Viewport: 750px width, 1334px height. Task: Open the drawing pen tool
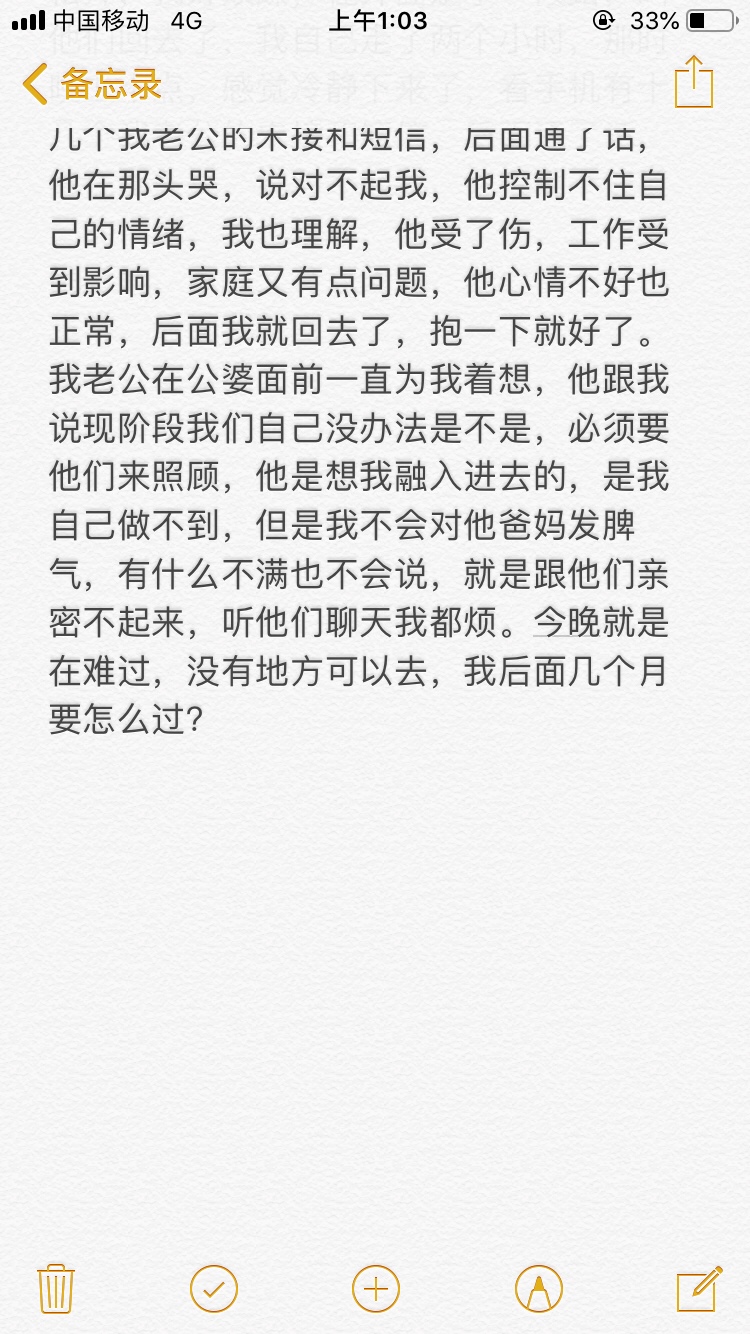click(x=539, y=1288)
